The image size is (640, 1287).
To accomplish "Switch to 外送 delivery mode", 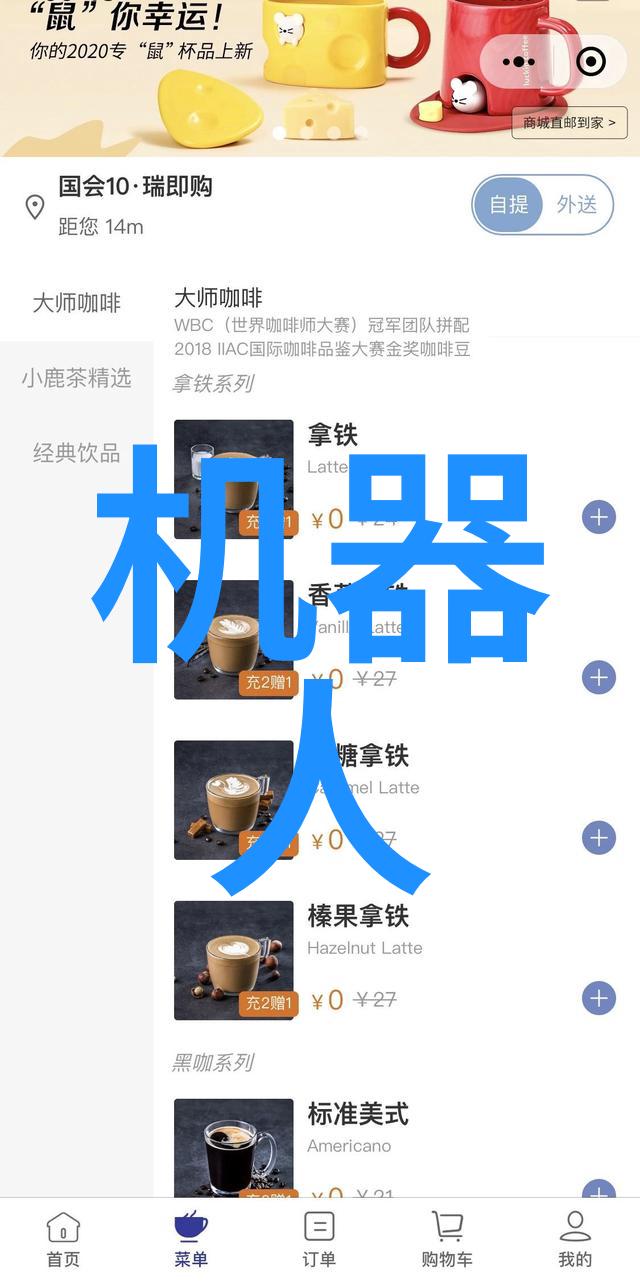I will [x=577, y=205].
